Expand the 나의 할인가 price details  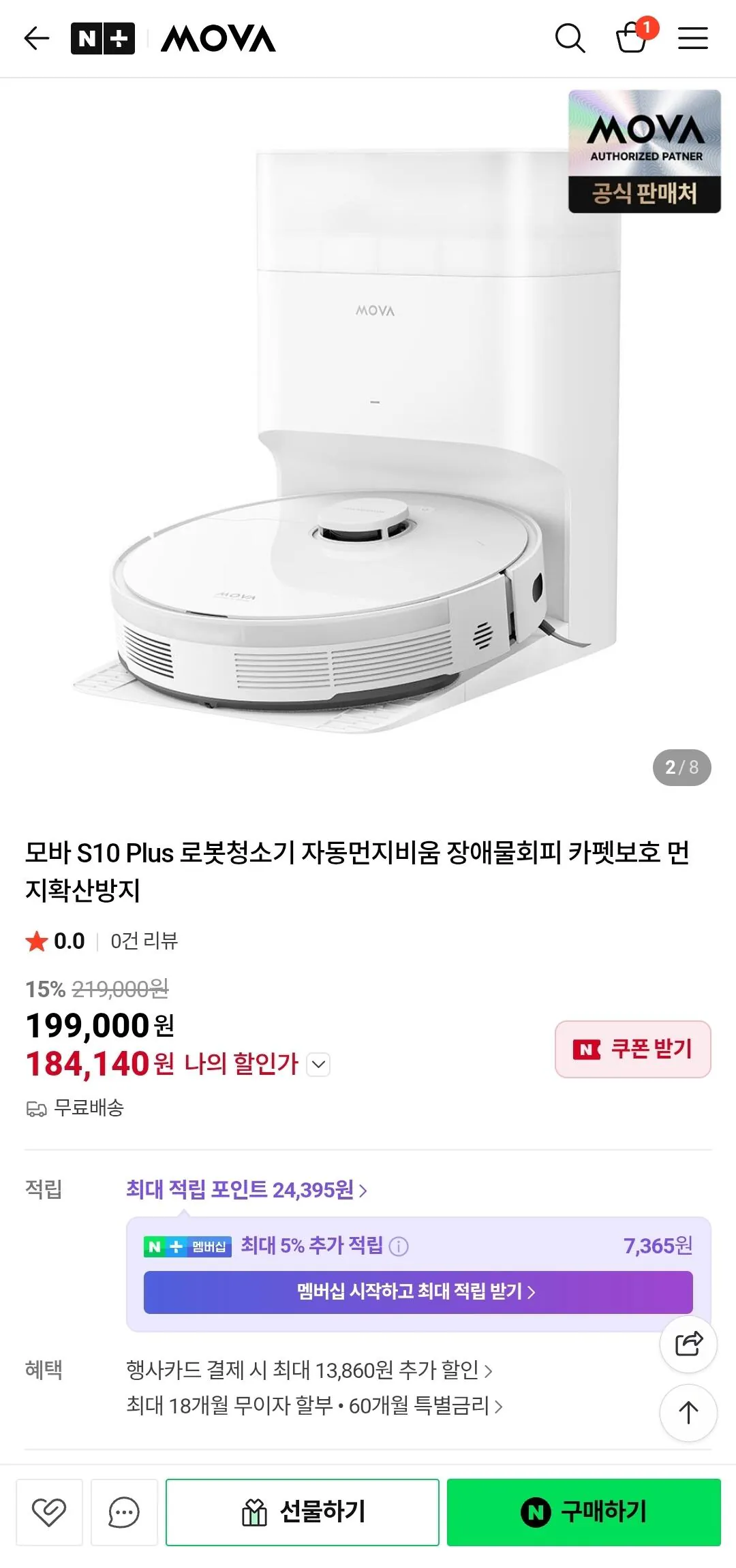tap(316, 1064)
